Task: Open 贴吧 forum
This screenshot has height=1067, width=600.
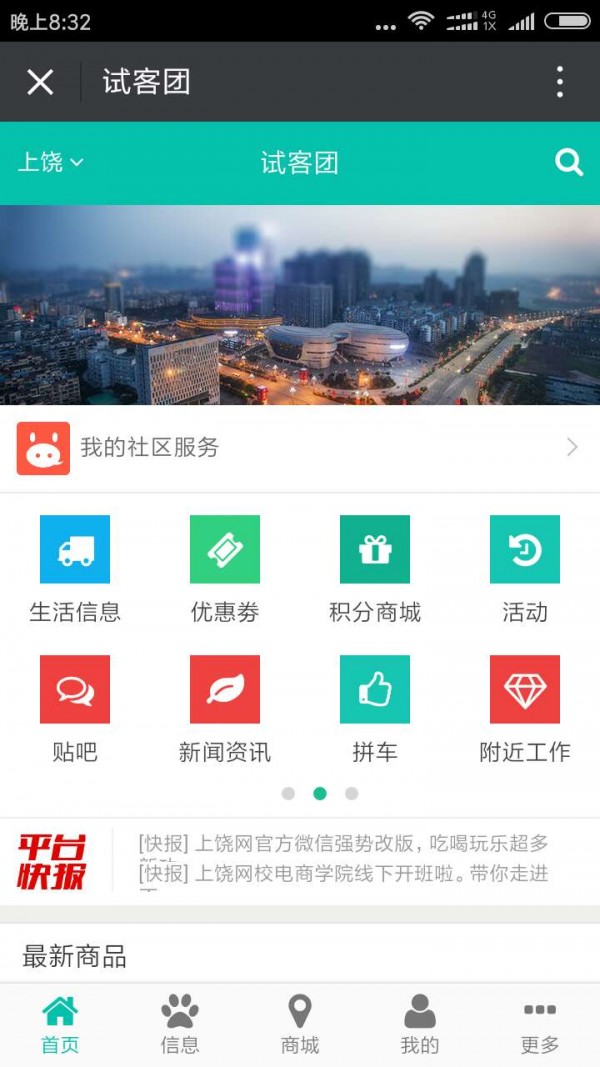Action: [75, 708]
